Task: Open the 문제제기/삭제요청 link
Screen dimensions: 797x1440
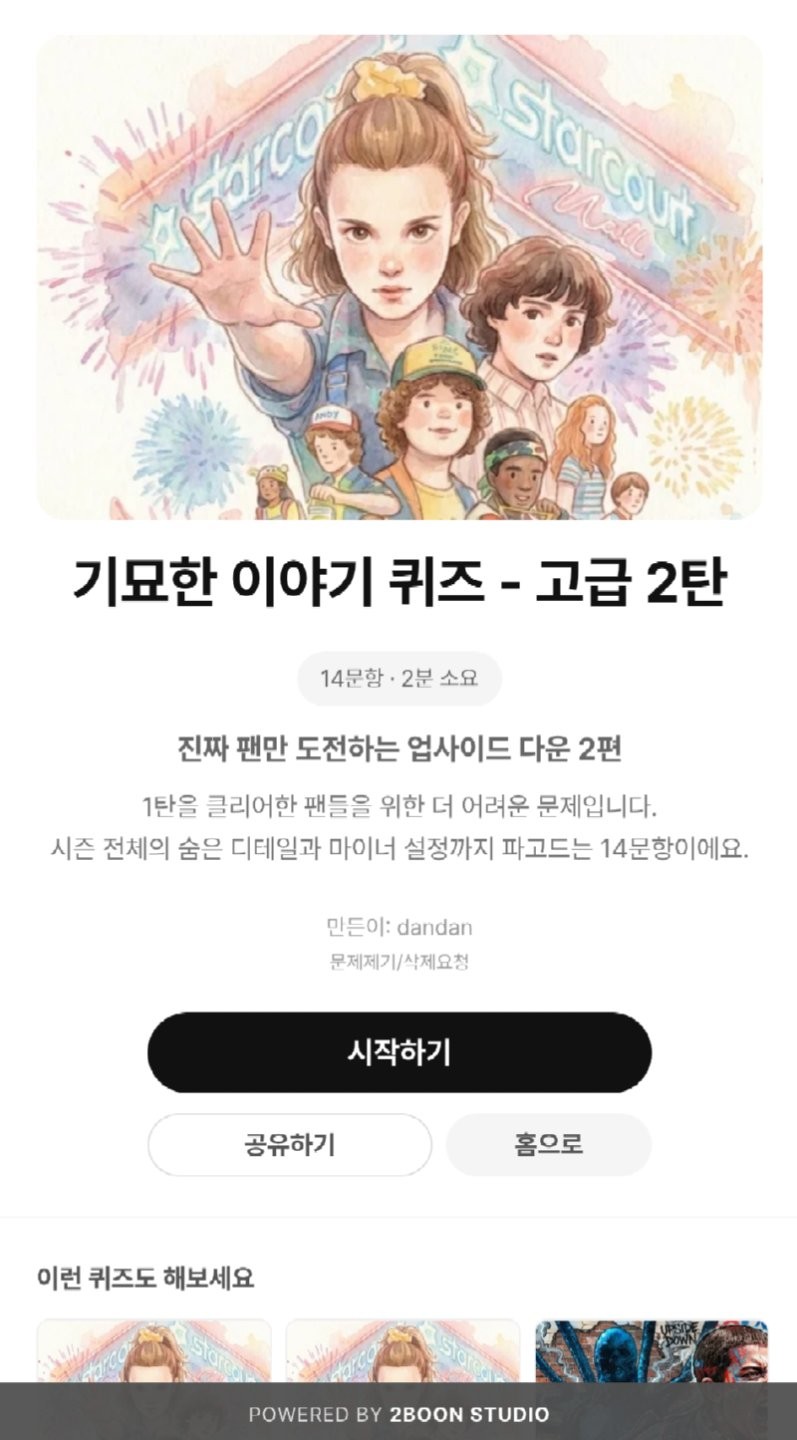Action: [399, 962]
